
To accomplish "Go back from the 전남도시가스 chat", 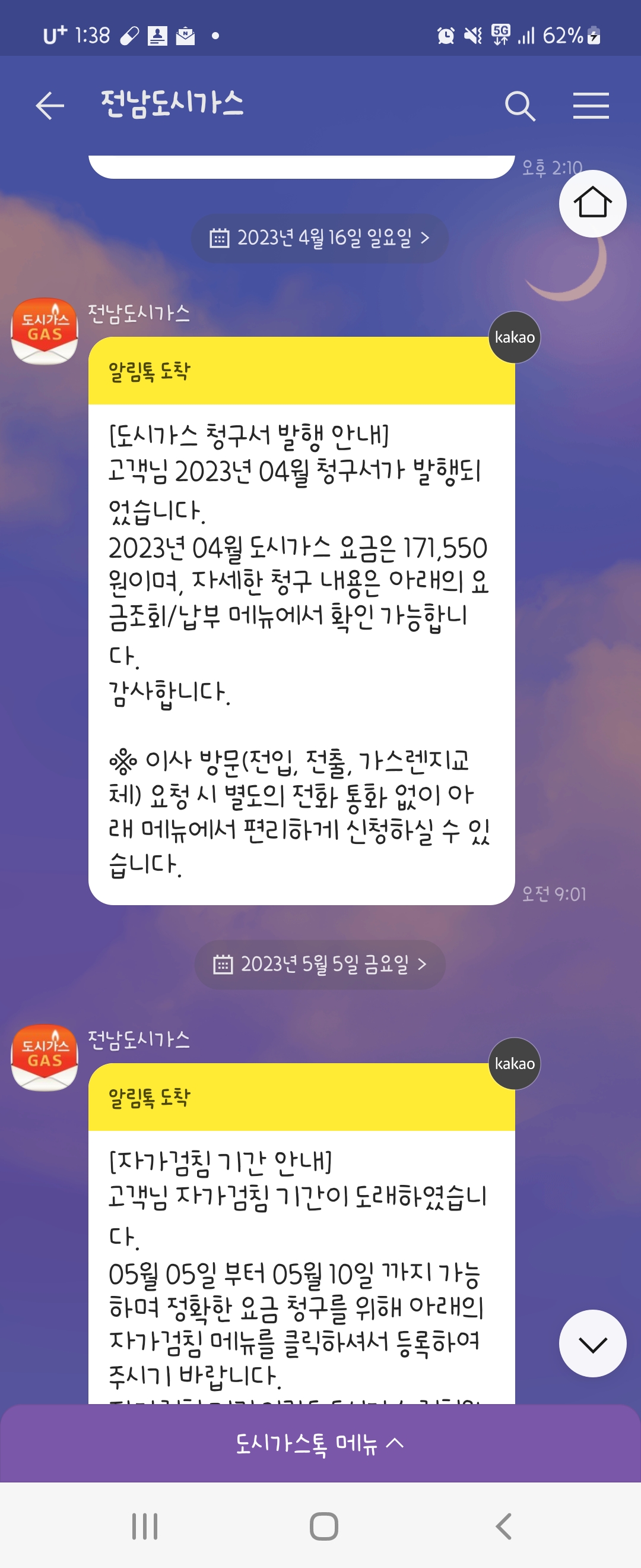I will (x=50, y=106).
